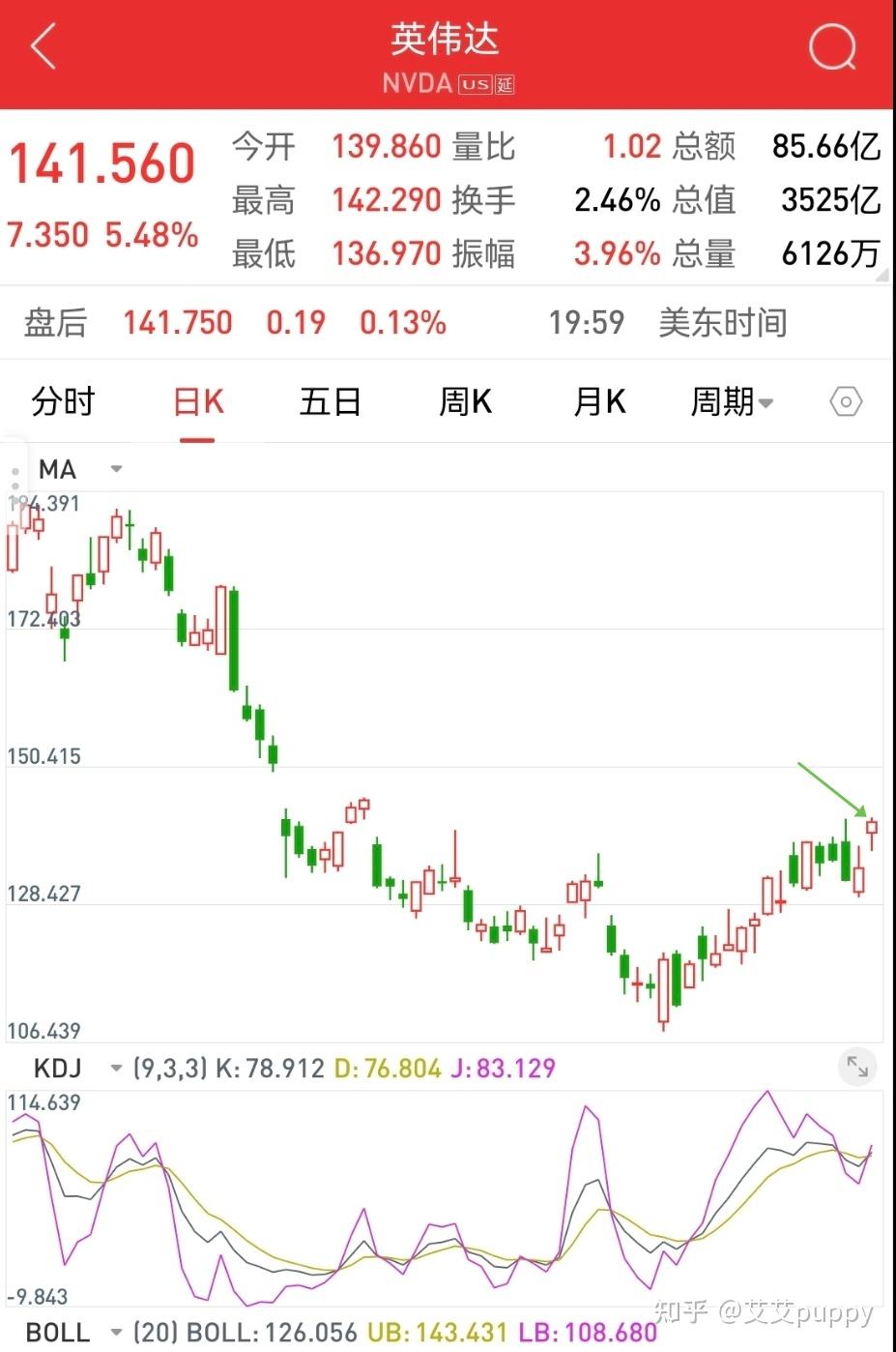The width and height of the screenshot is (896, 1352).
Task: Open chart settings with the gear icon
Action: (844, 401)
